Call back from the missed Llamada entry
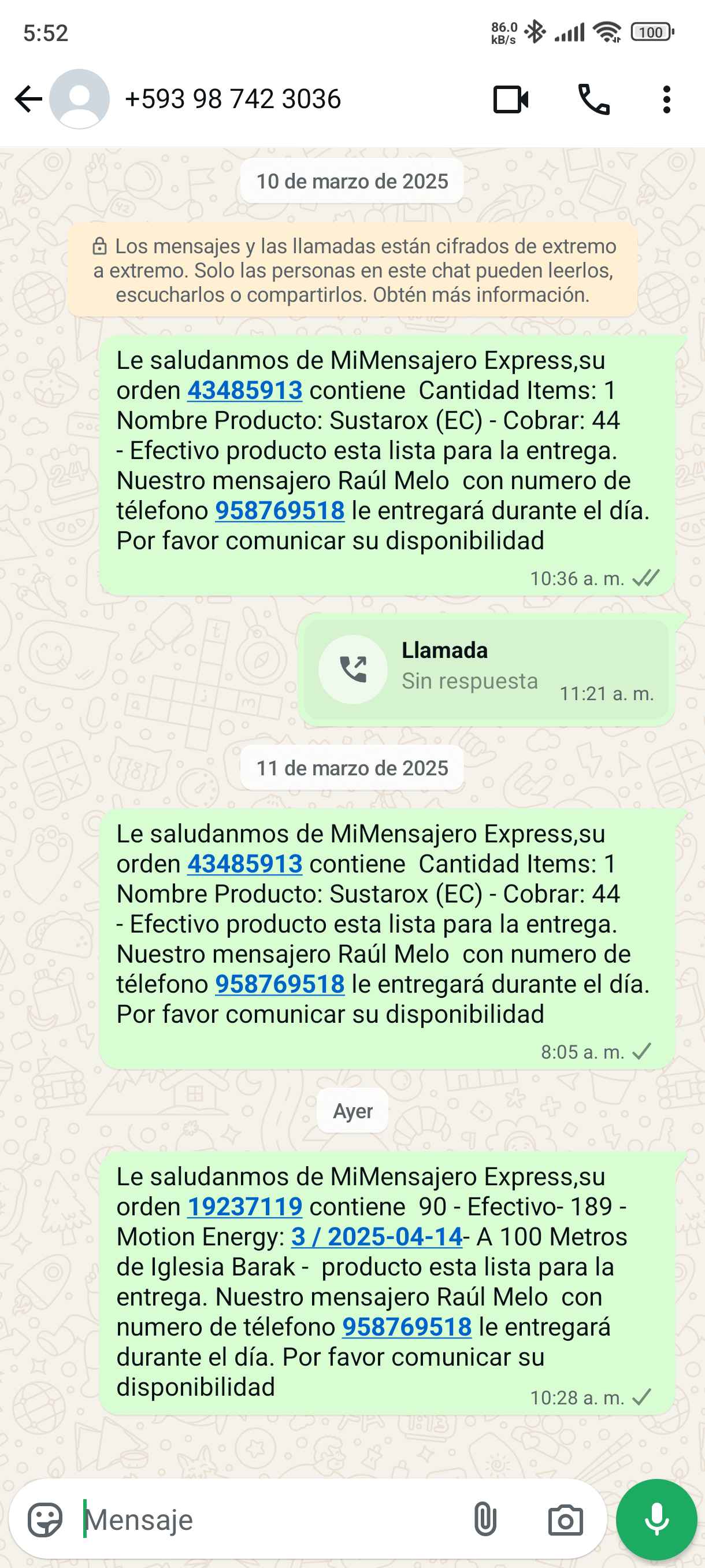Screen dimensions: 705x1568 [353, 670]
